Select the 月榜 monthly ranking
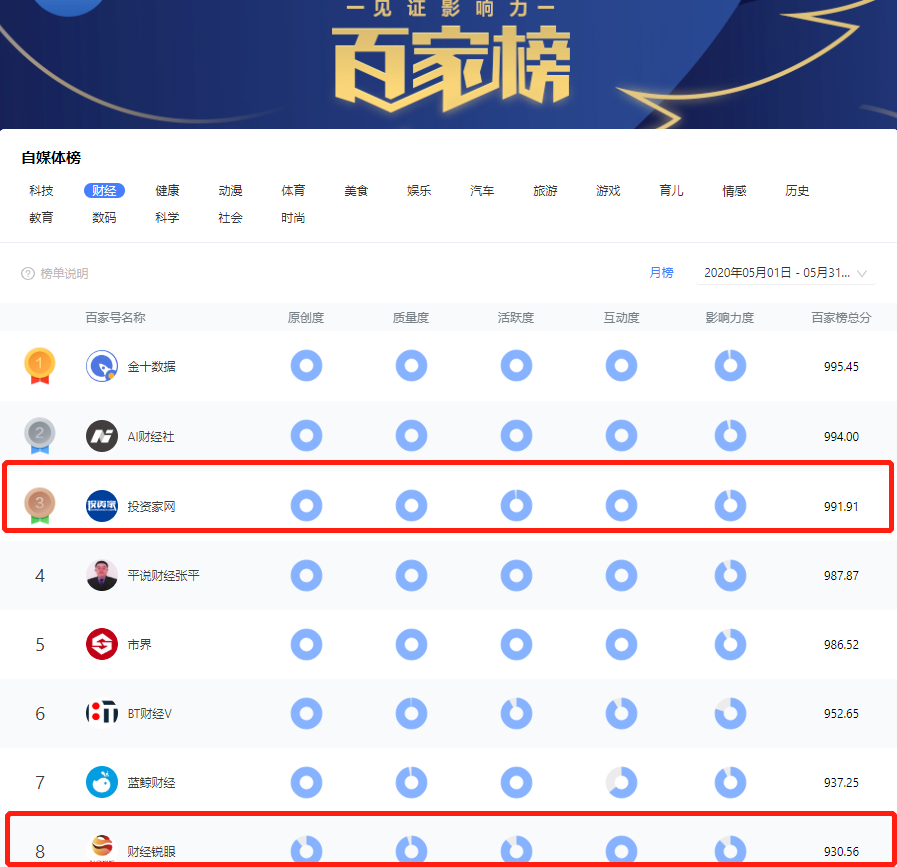 click(661, 272)
